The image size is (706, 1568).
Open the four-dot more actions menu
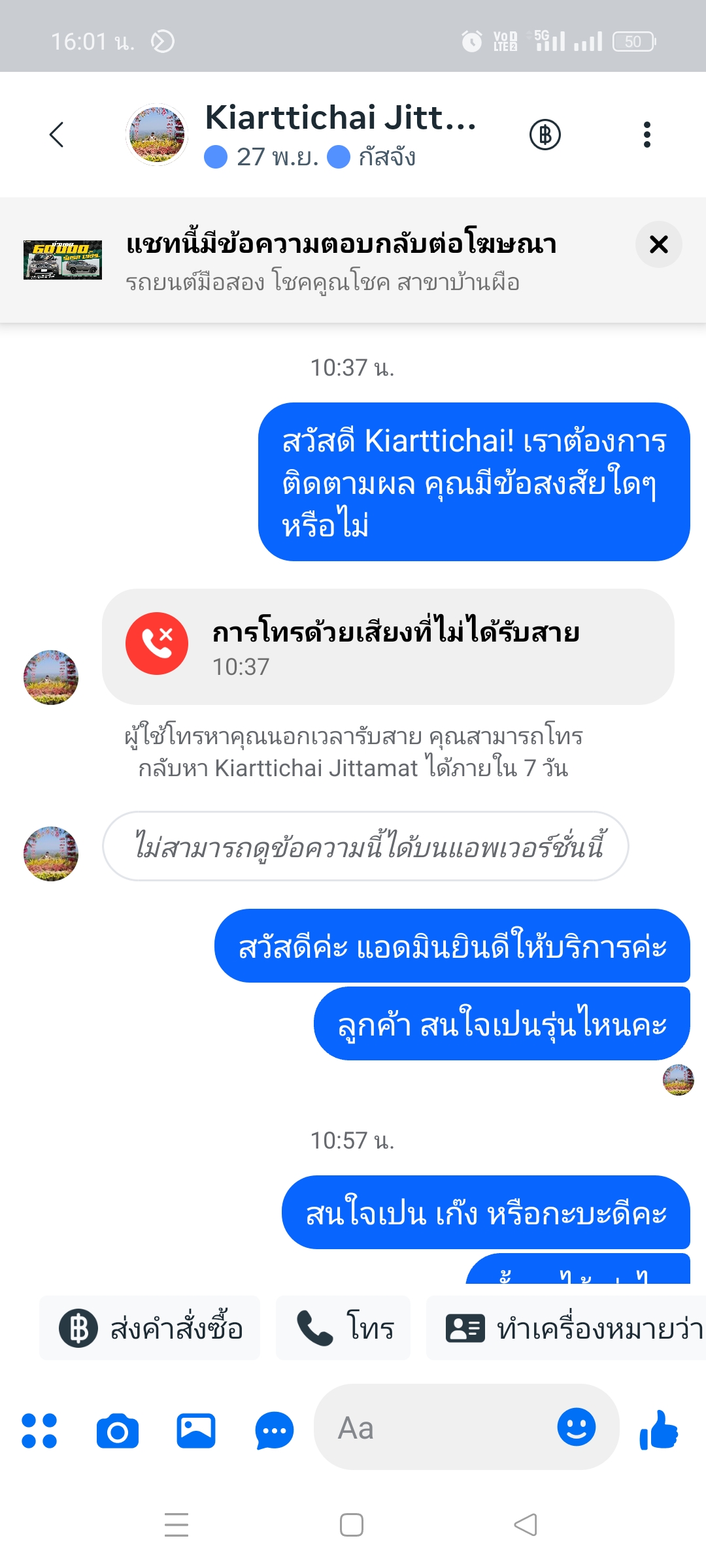(39, 1430)
